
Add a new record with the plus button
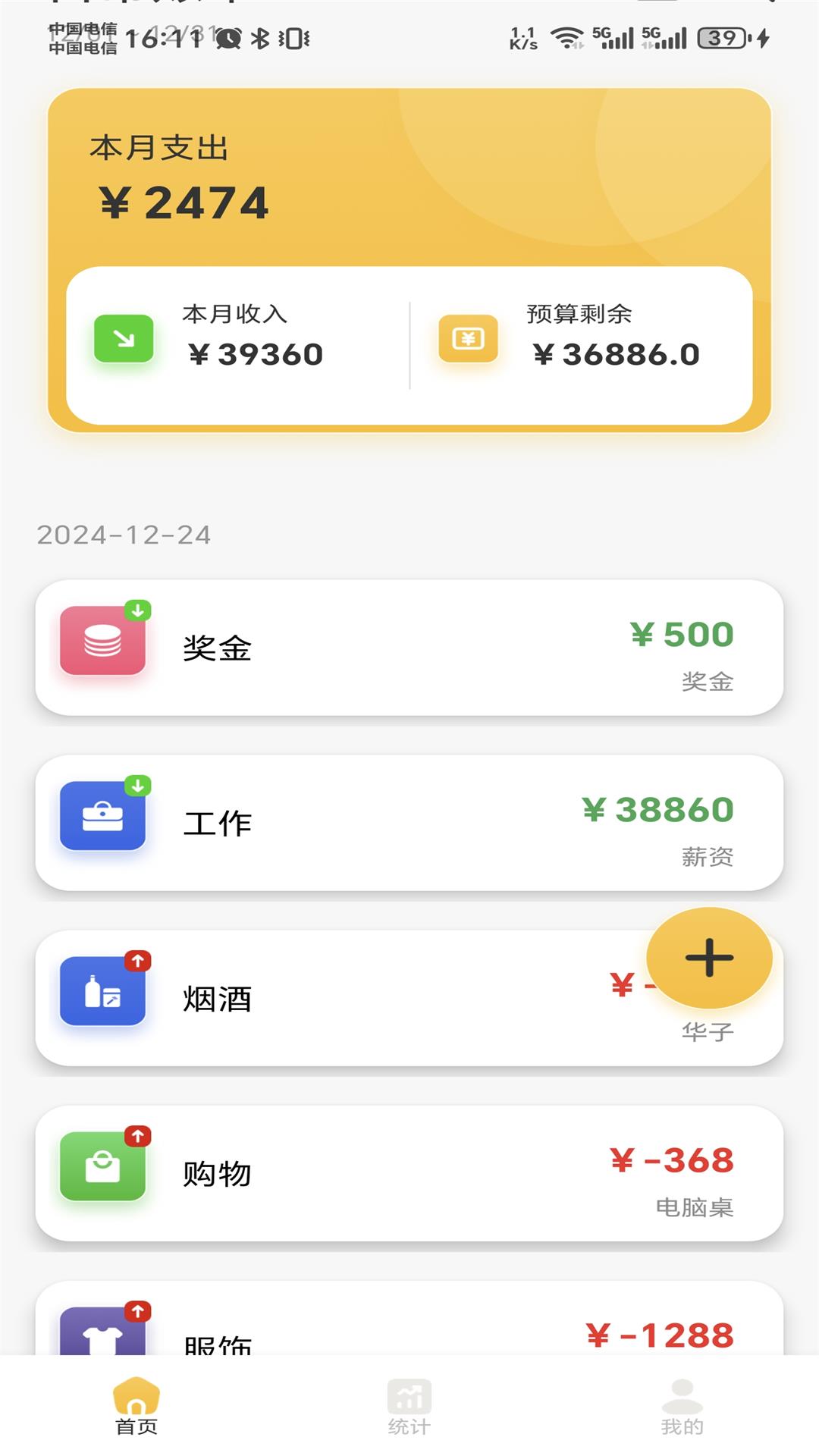tap(709, 957)
